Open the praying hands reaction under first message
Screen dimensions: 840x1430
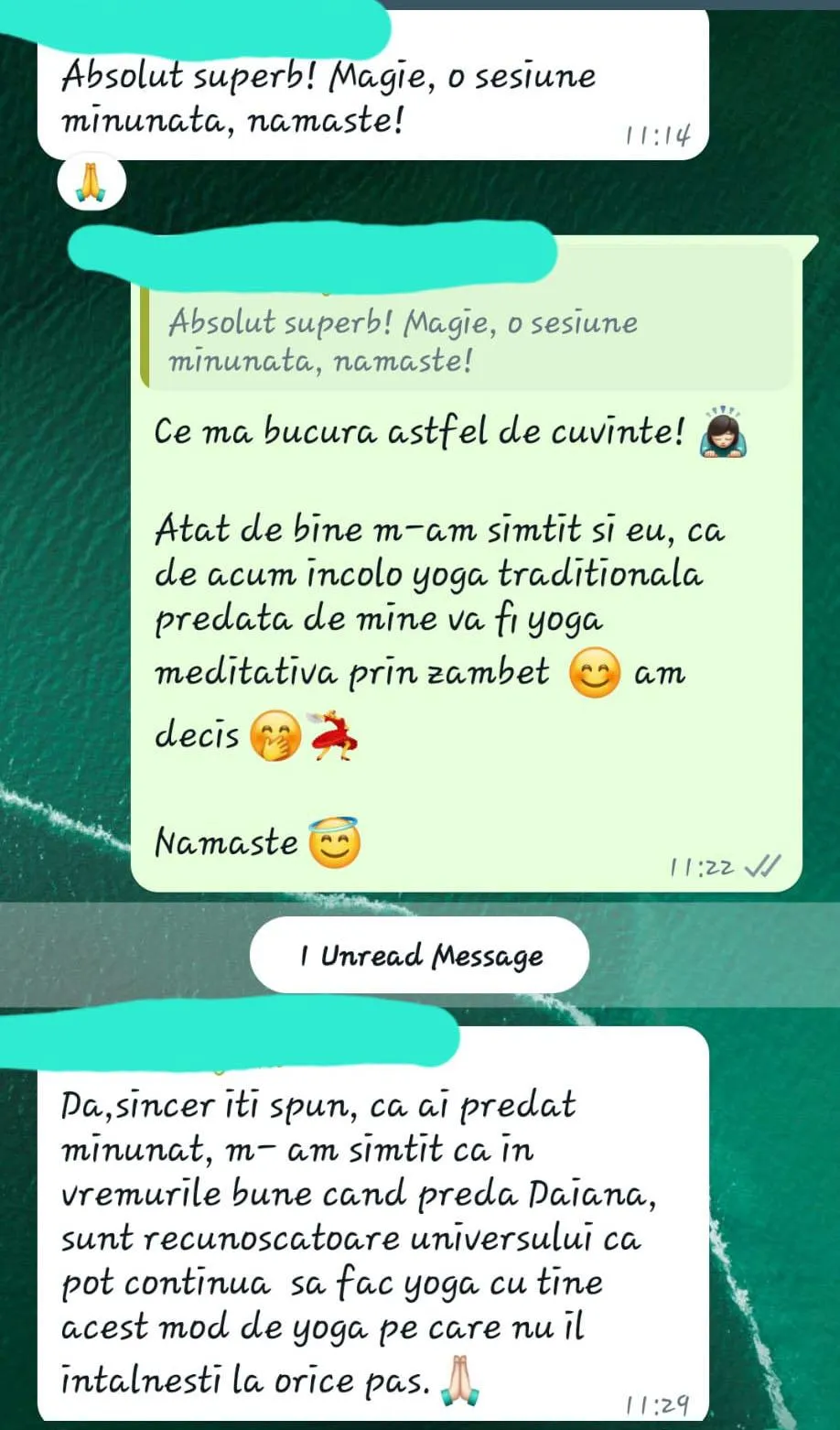(91, 183)
